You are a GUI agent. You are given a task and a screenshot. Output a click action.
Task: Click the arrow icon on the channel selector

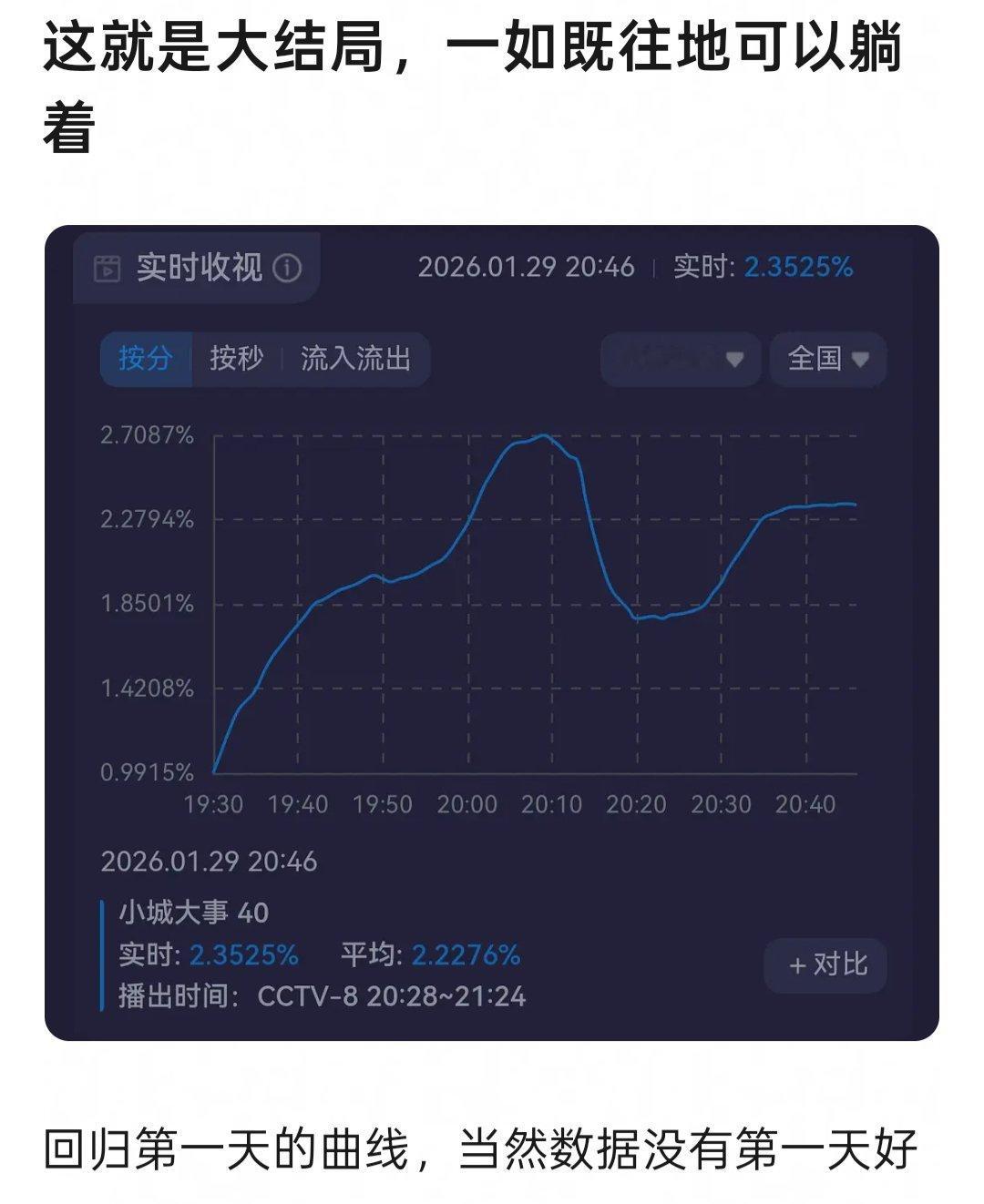[734, 360]
